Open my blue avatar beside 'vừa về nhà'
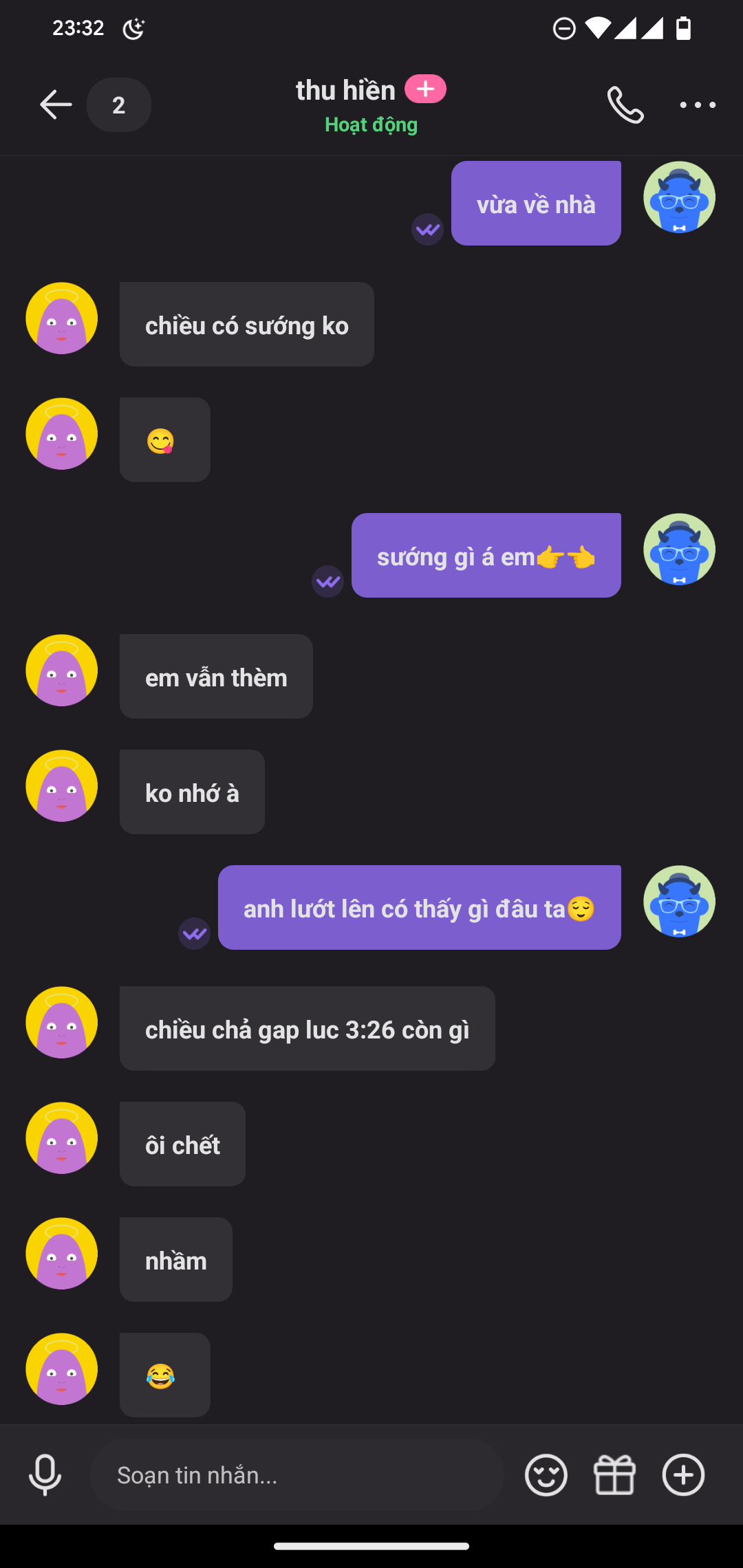 pyautogui.click(x=679, y=197)
